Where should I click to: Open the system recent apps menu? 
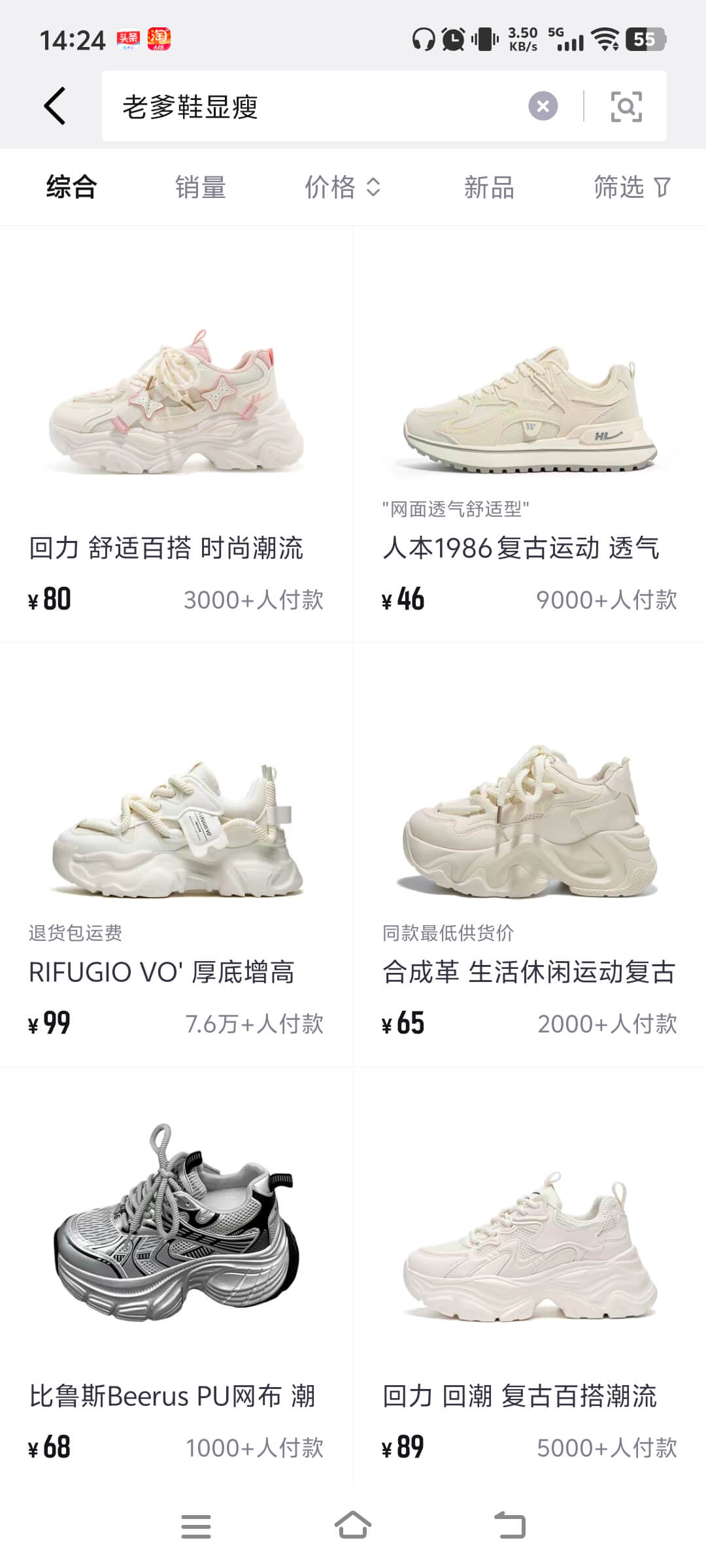pos(195,1527)
